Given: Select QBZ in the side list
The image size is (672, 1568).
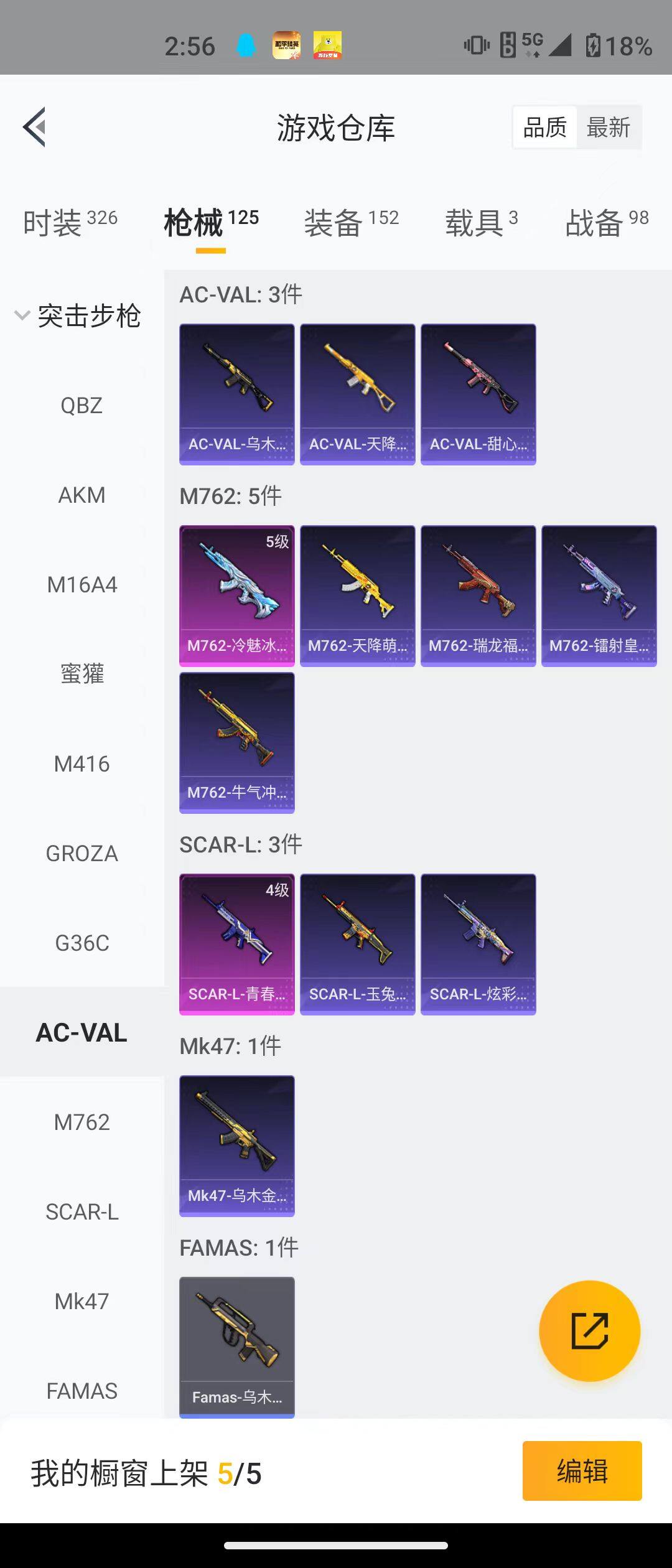Looking at the screenshot, I should point(82,406).
